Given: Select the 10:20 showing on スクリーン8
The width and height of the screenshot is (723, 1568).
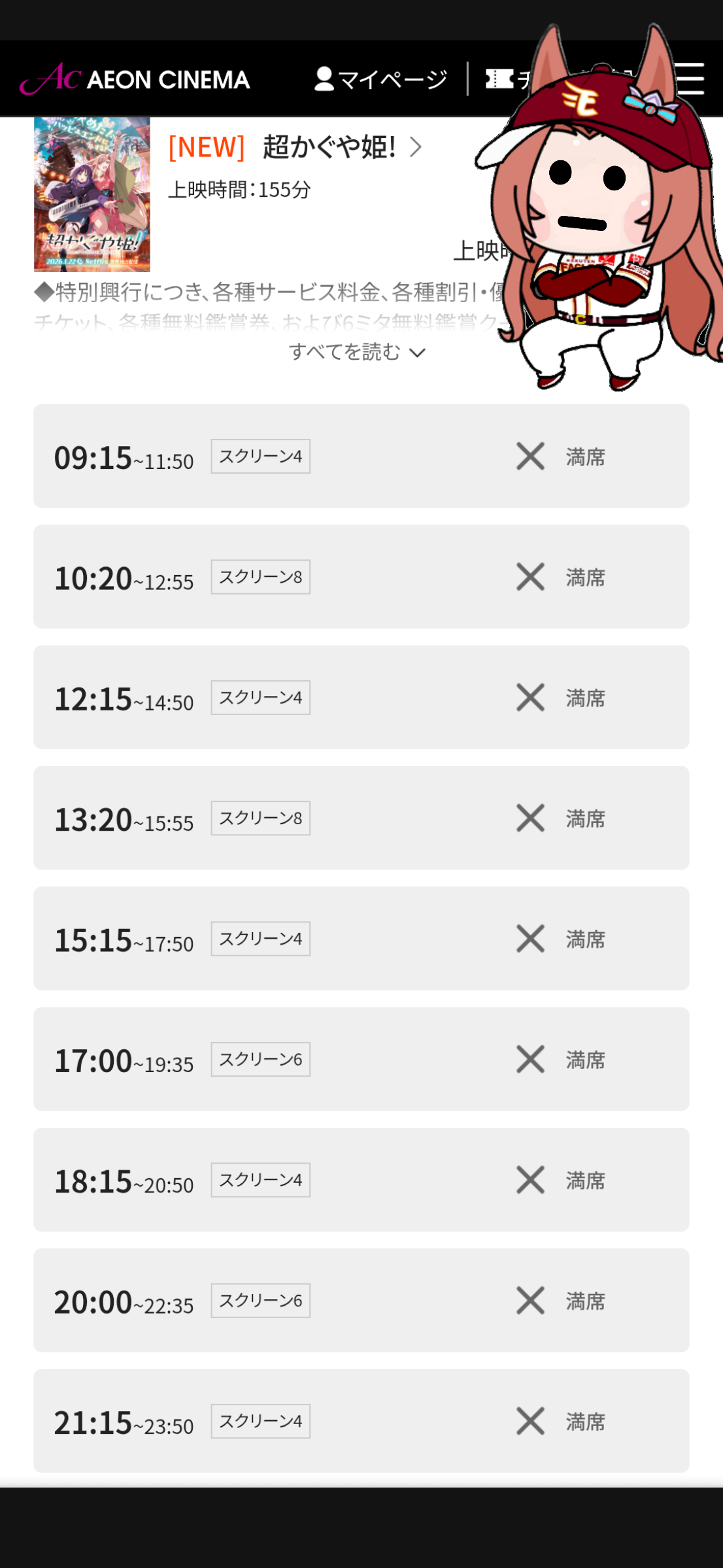Looking at the screenshot, I should point(361,576).
